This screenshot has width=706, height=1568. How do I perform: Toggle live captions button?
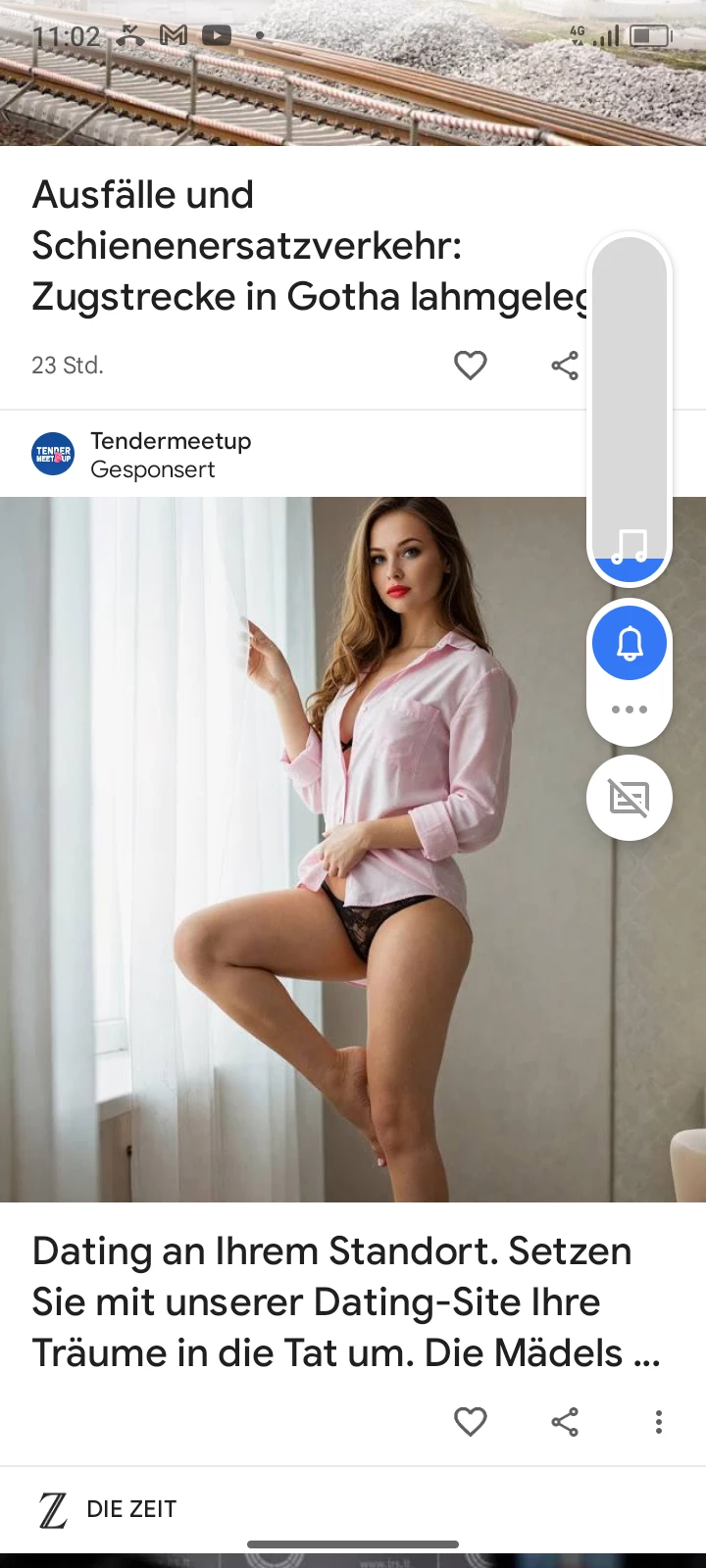click(630, 798)
